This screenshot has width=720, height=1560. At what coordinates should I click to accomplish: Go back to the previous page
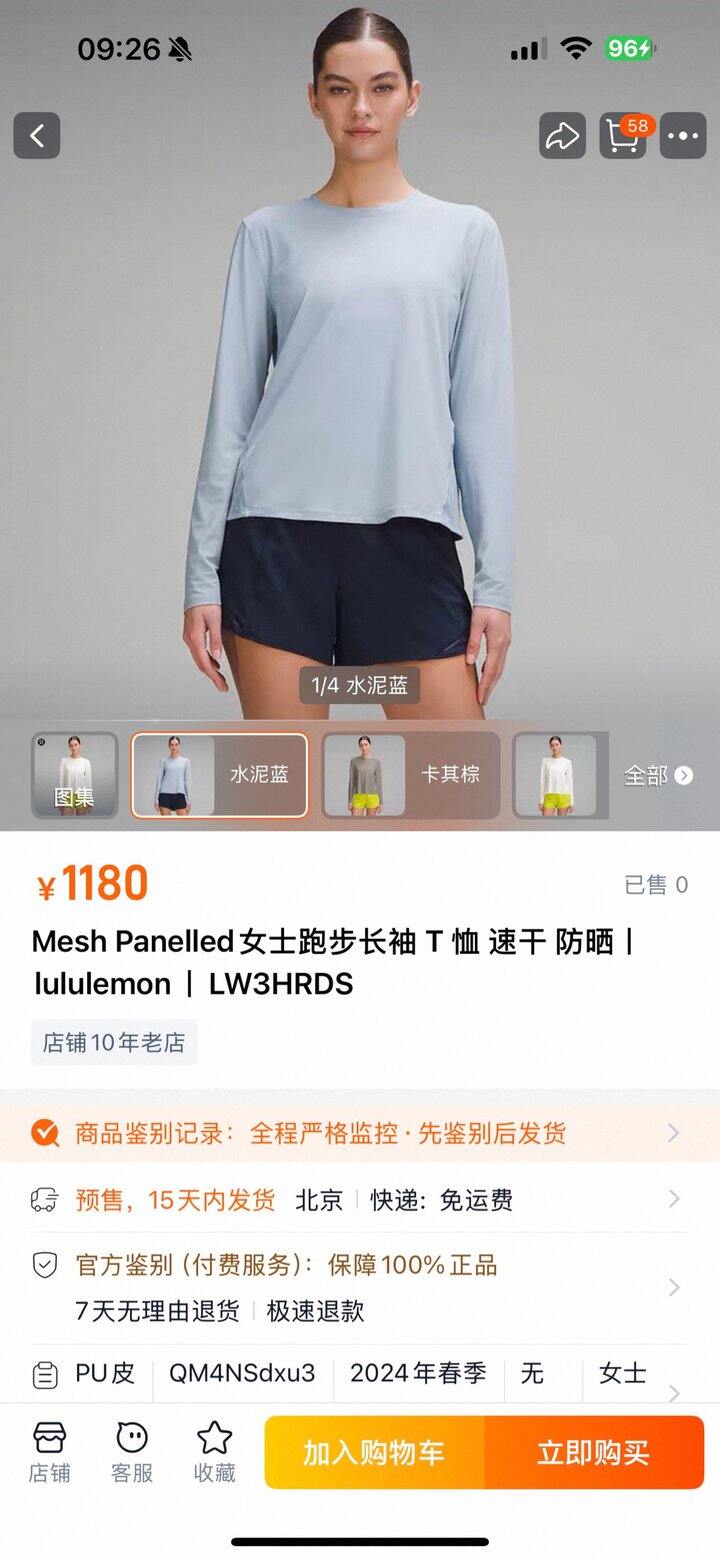tap(37, 135)
